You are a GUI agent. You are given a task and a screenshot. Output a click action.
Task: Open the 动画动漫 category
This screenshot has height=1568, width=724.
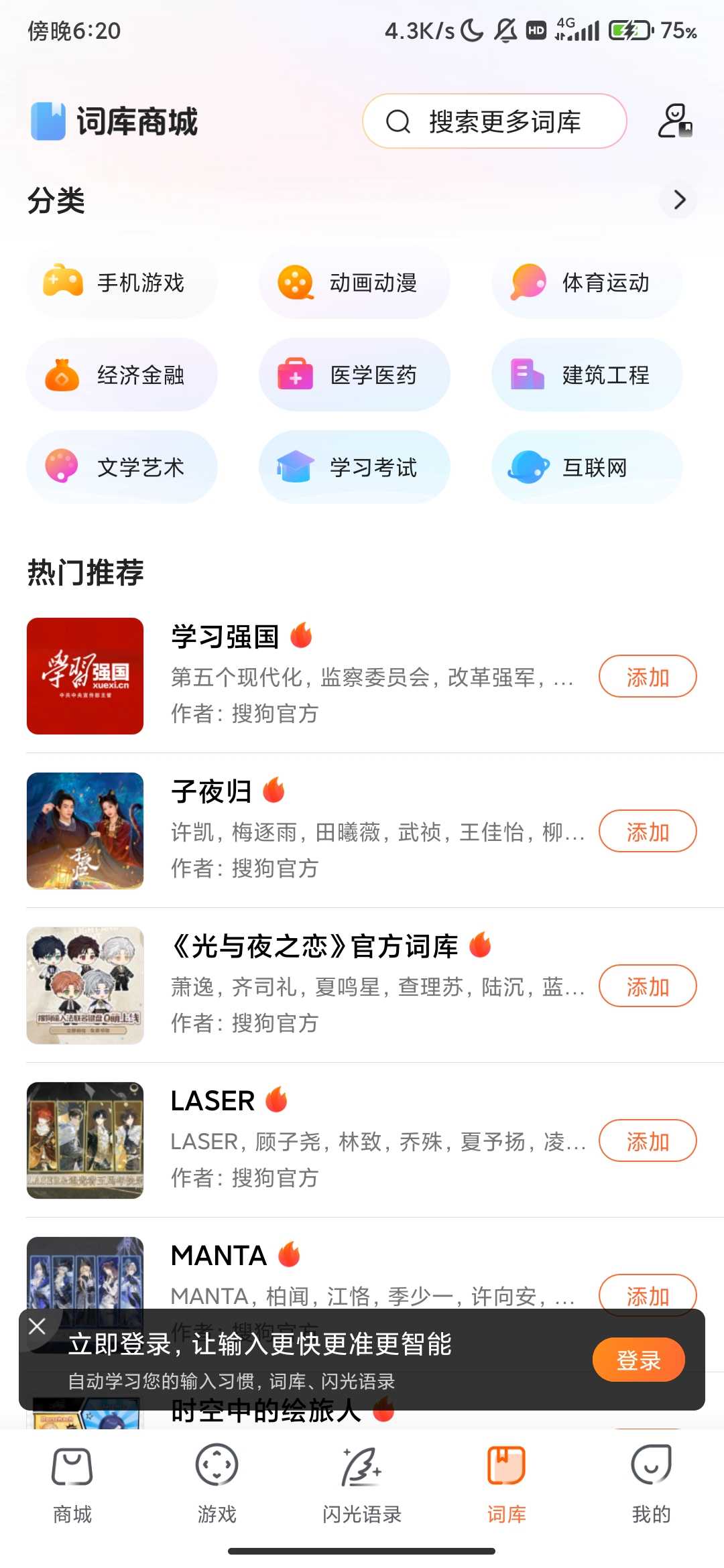click(354, 283)
